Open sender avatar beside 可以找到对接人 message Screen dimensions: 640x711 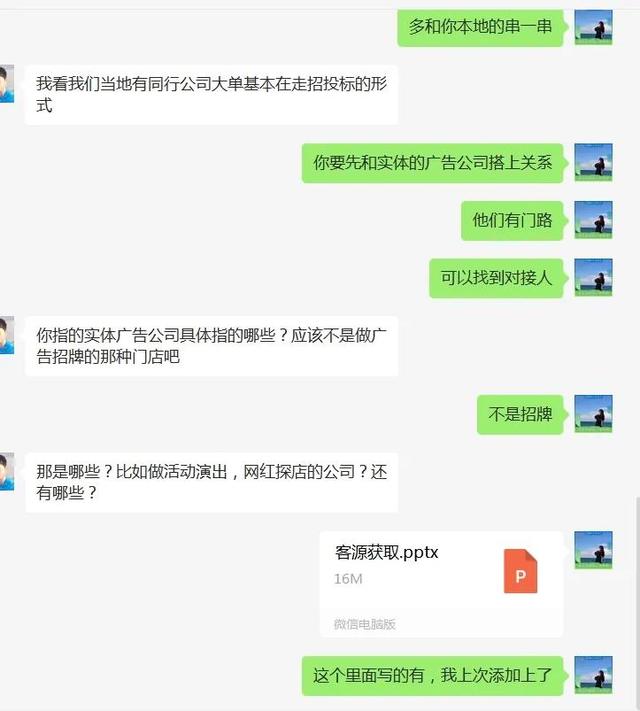[594, 278]
